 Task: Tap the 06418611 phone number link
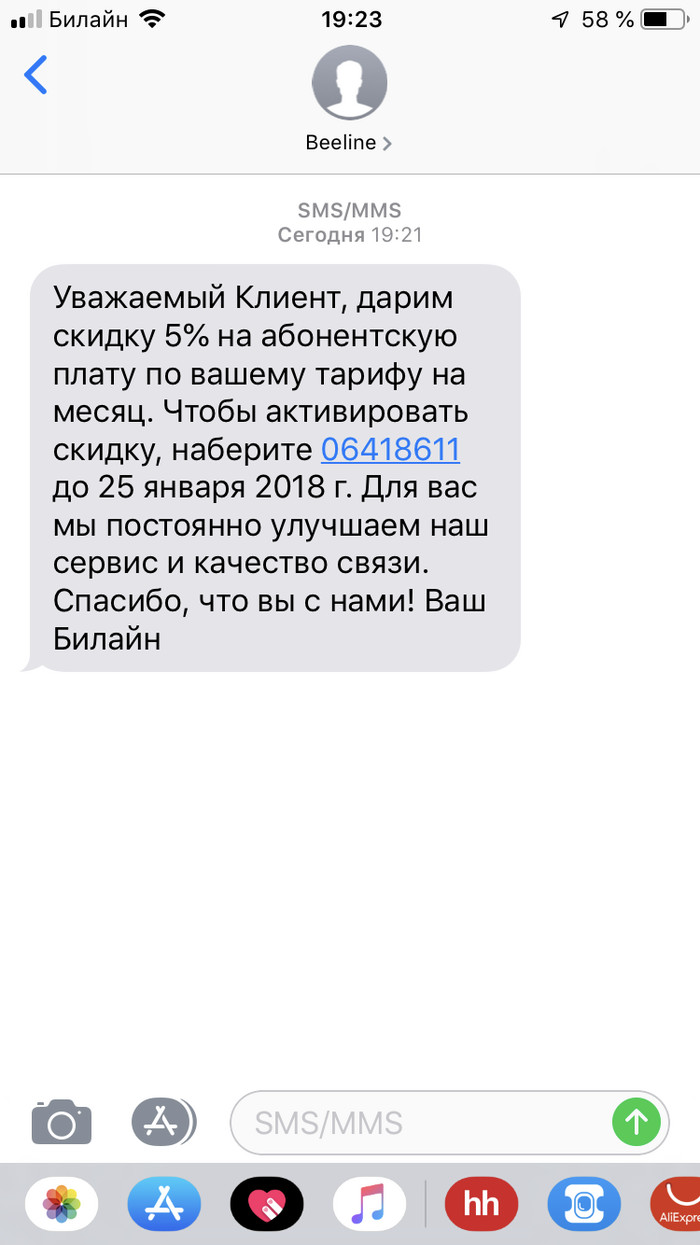pos(390,449)
